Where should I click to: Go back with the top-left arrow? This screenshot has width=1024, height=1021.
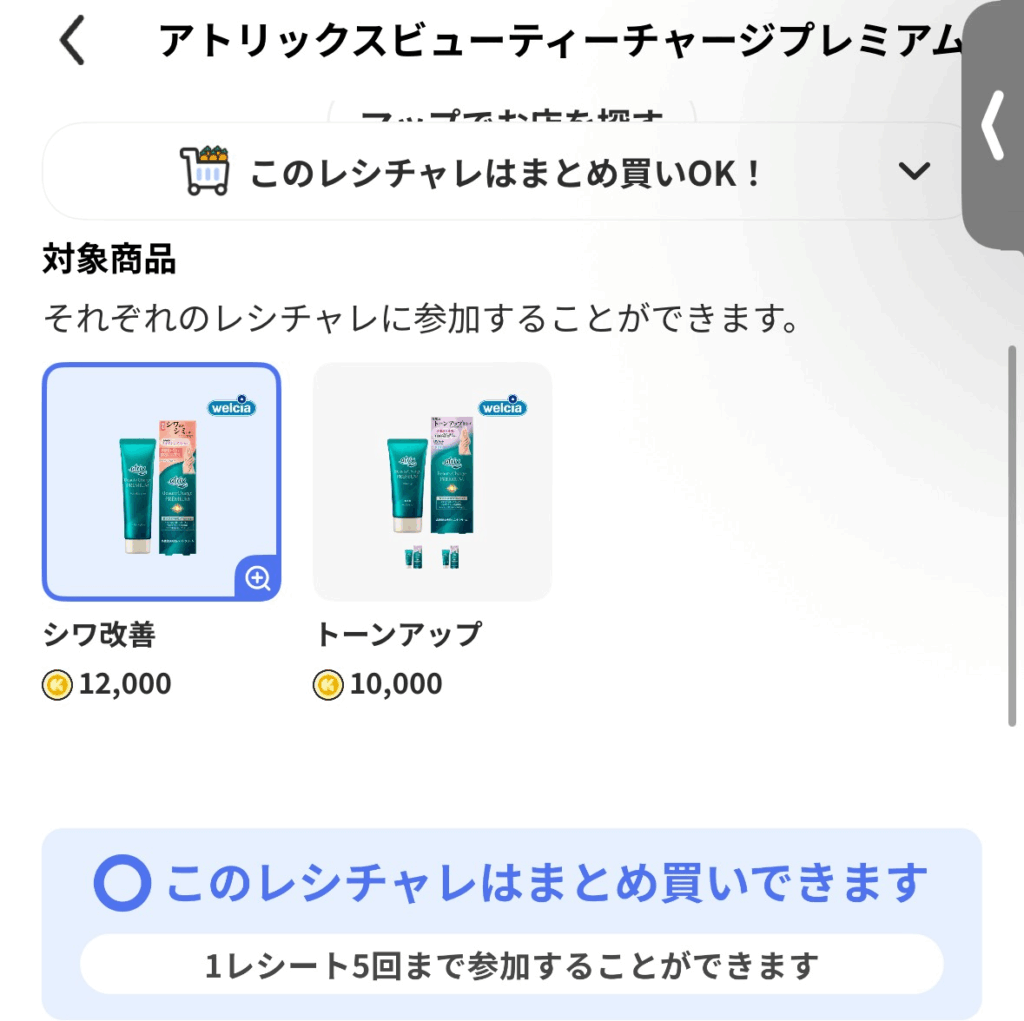72,42
